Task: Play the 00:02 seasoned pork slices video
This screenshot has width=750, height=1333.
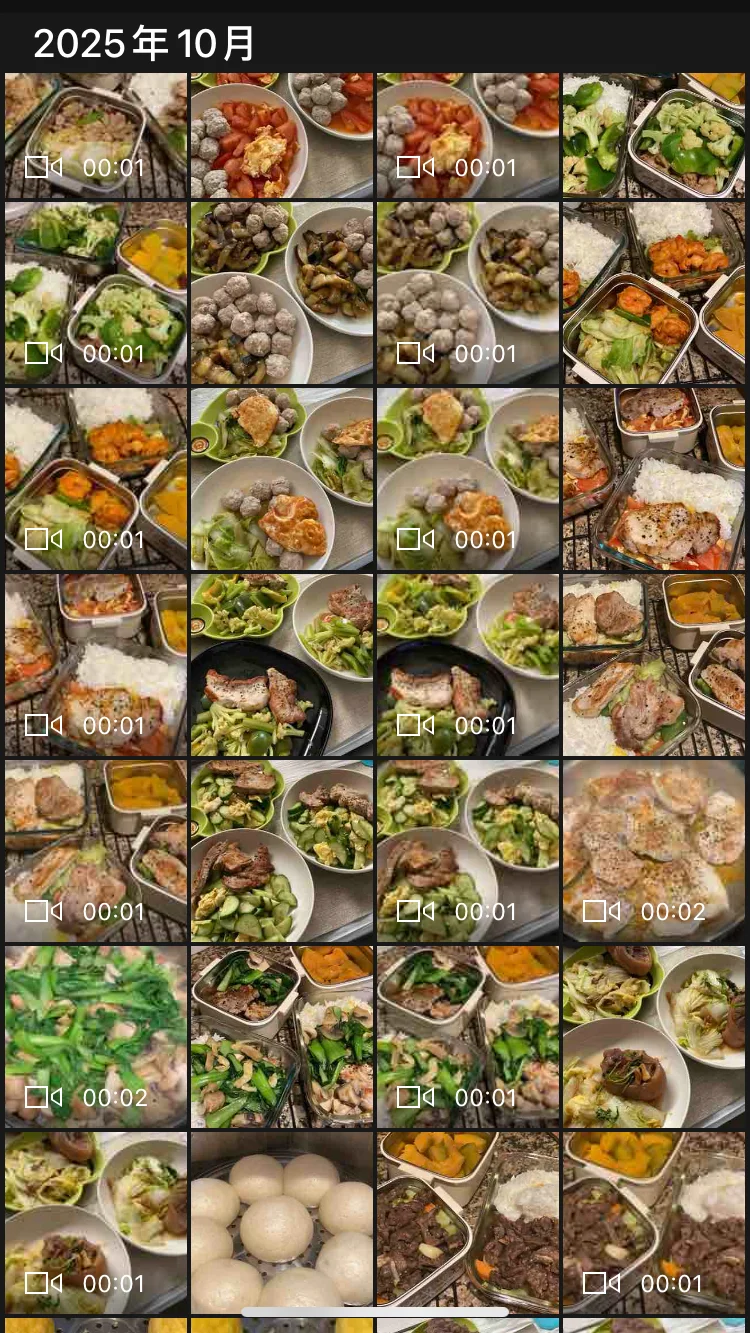Action: tap(654, 850)
